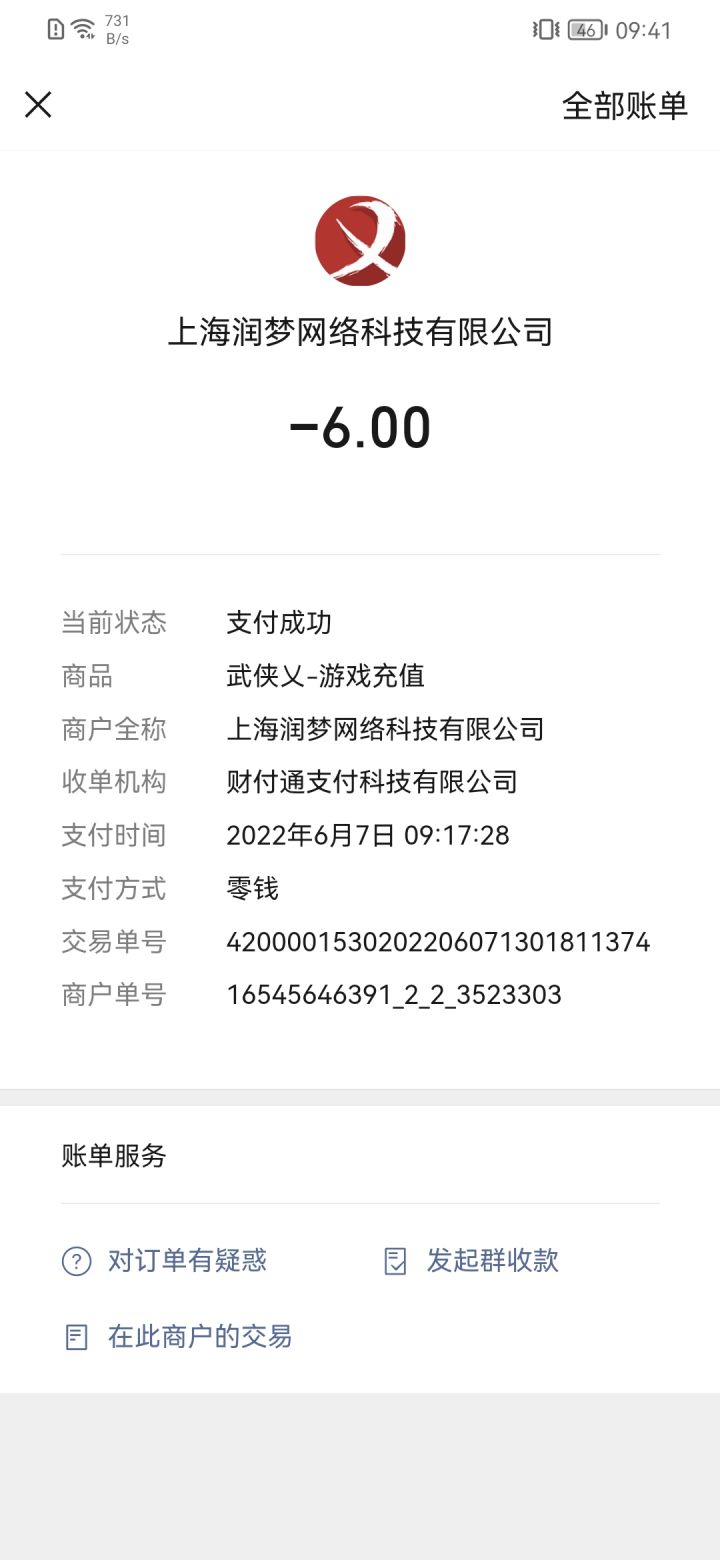Tap the receipt icon next to 发起群收款
720x1560 pixels.
[x=399, y=1261]
